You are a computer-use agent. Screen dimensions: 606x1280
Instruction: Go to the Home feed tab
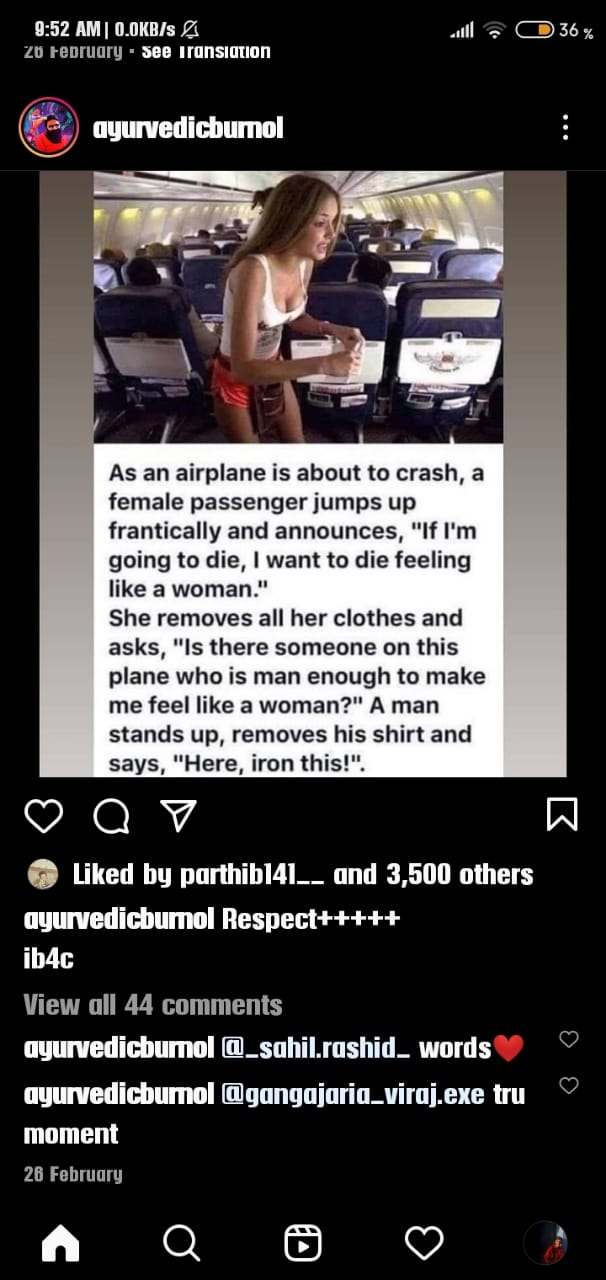tap(60, 1244)
